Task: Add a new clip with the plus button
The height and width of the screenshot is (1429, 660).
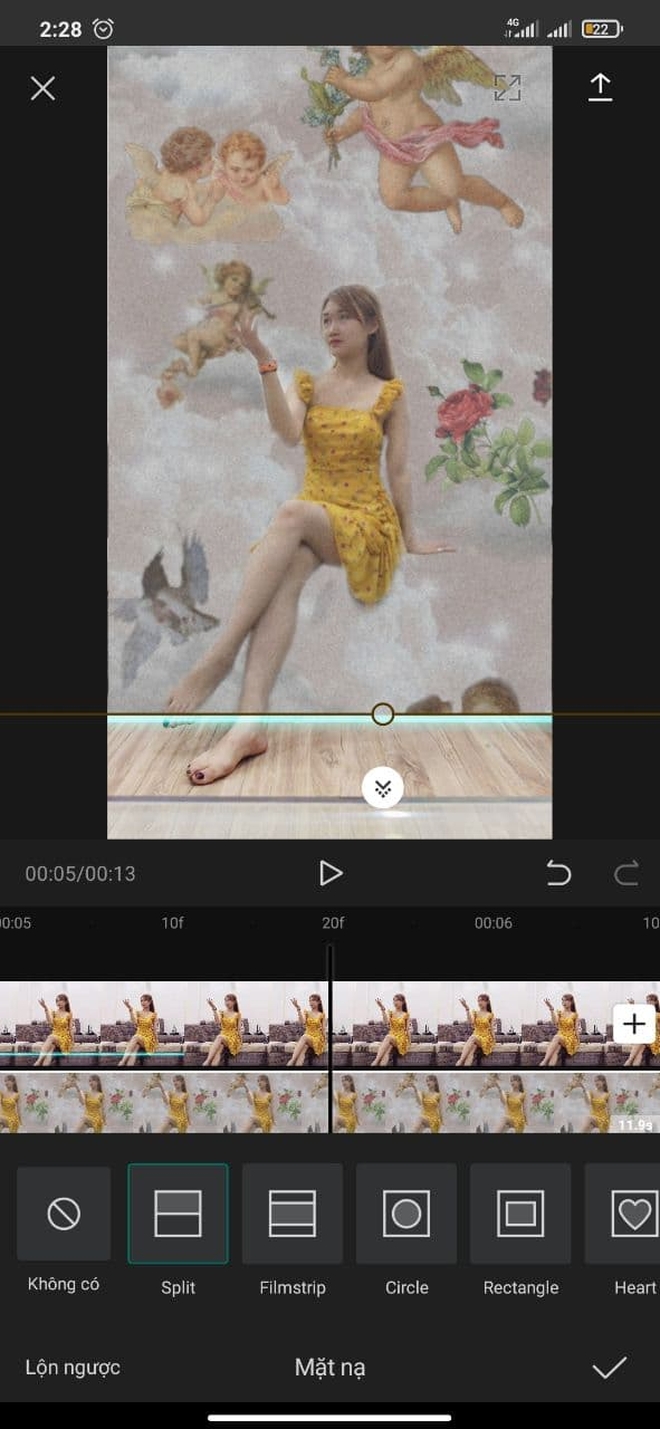Action: point(634,1024)
